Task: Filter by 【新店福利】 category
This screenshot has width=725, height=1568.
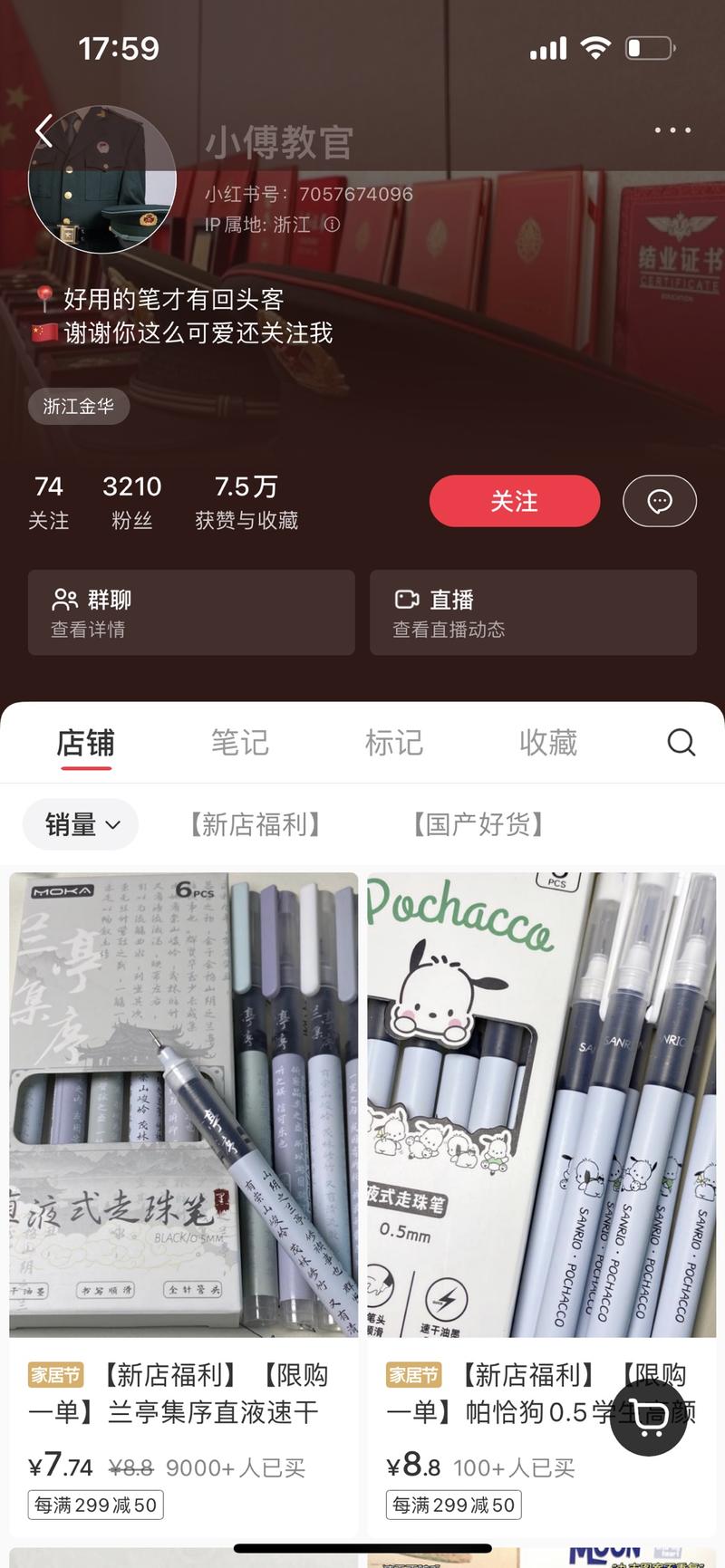Action: point(255,824)
